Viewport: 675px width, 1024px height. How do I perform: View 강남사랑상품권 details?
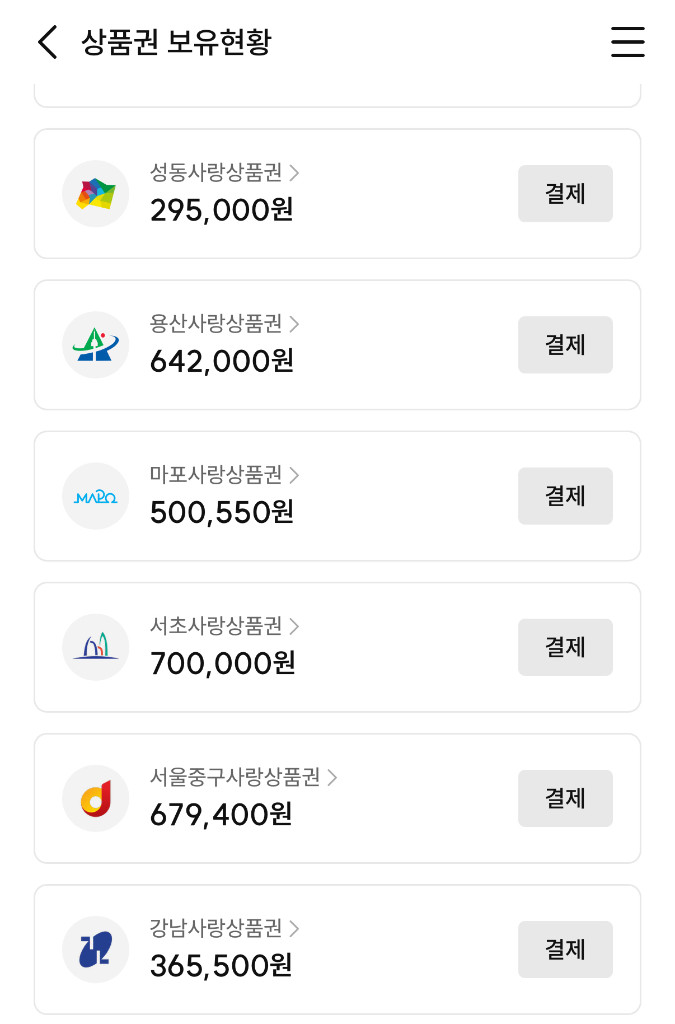[224, 928]
